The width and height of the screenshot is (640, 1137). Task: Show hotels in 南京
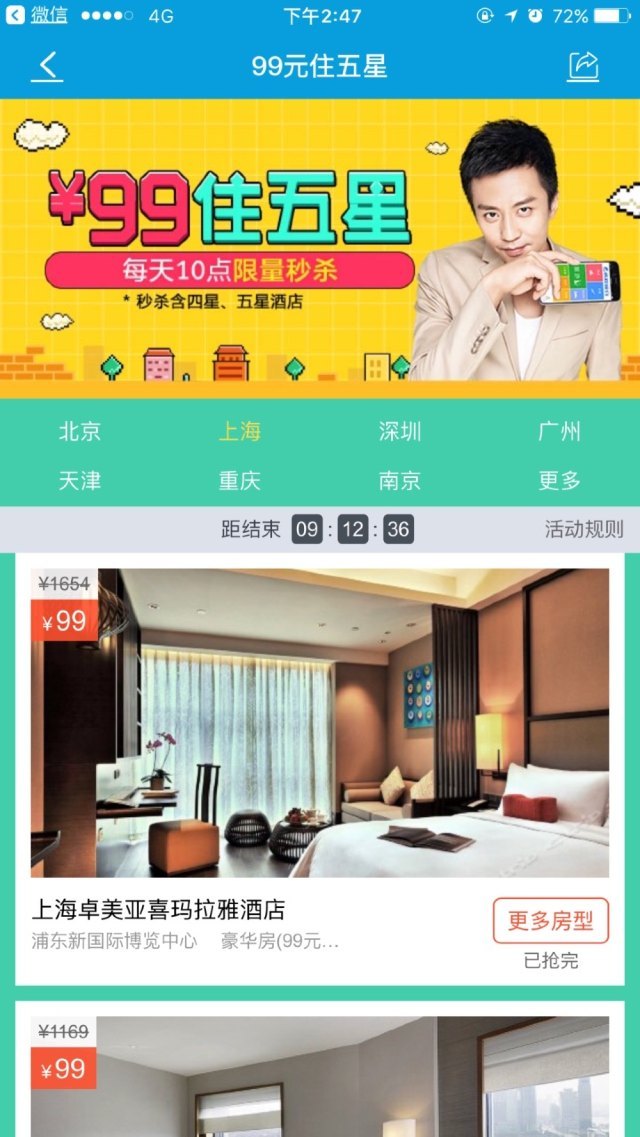click(400, 480)
